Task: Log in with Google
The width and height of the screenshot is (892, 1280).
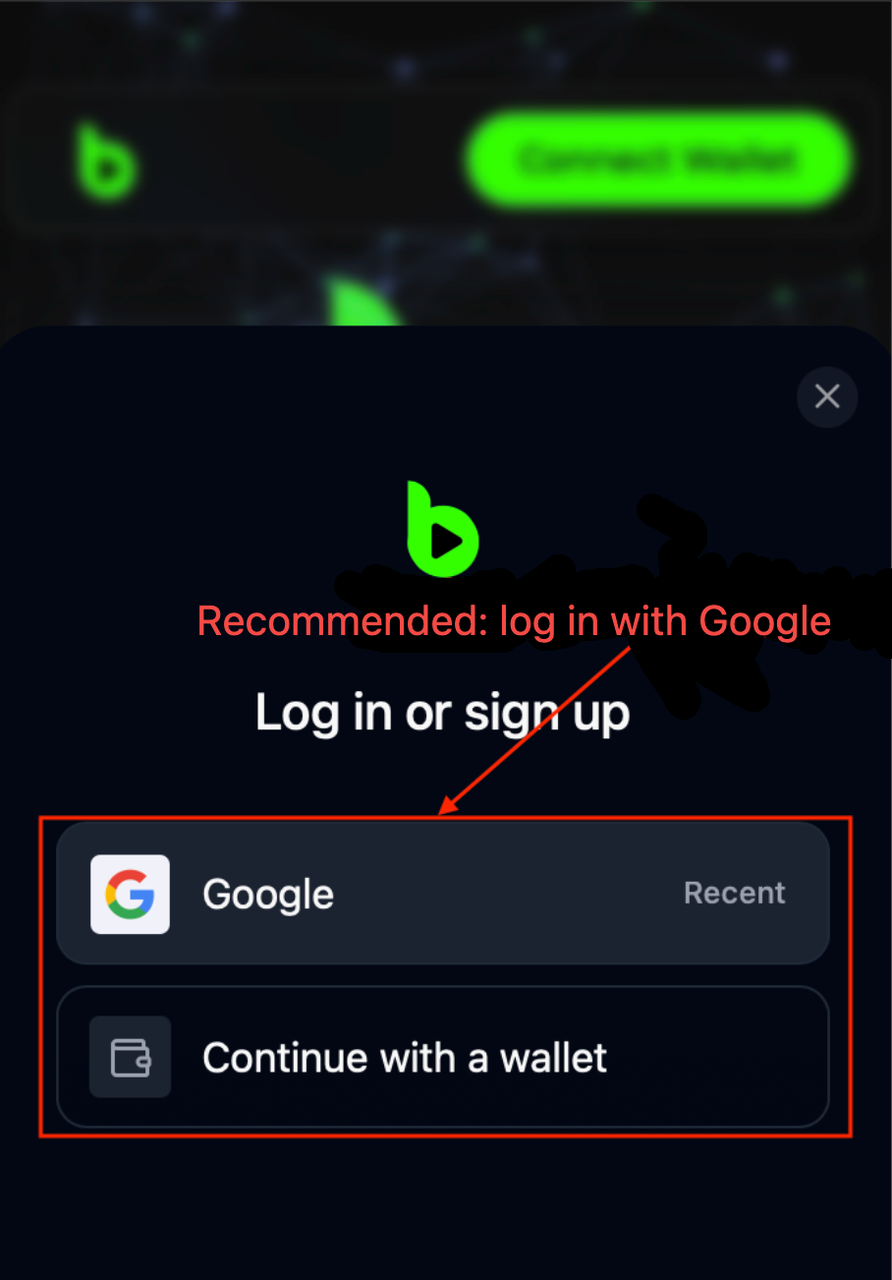Action: [443, 893]
